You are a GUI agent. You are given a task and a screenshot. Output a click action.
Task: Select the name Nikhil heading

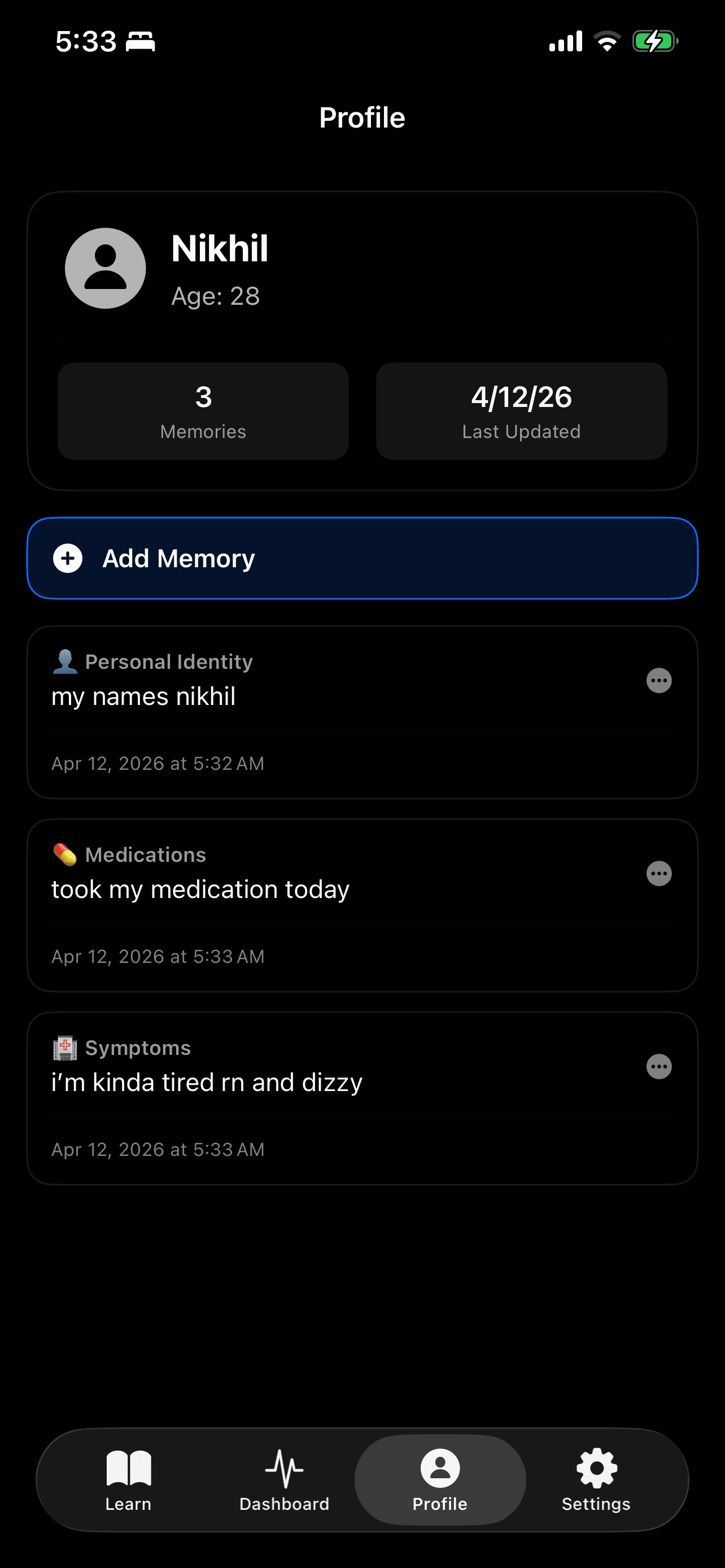point(219,248)
